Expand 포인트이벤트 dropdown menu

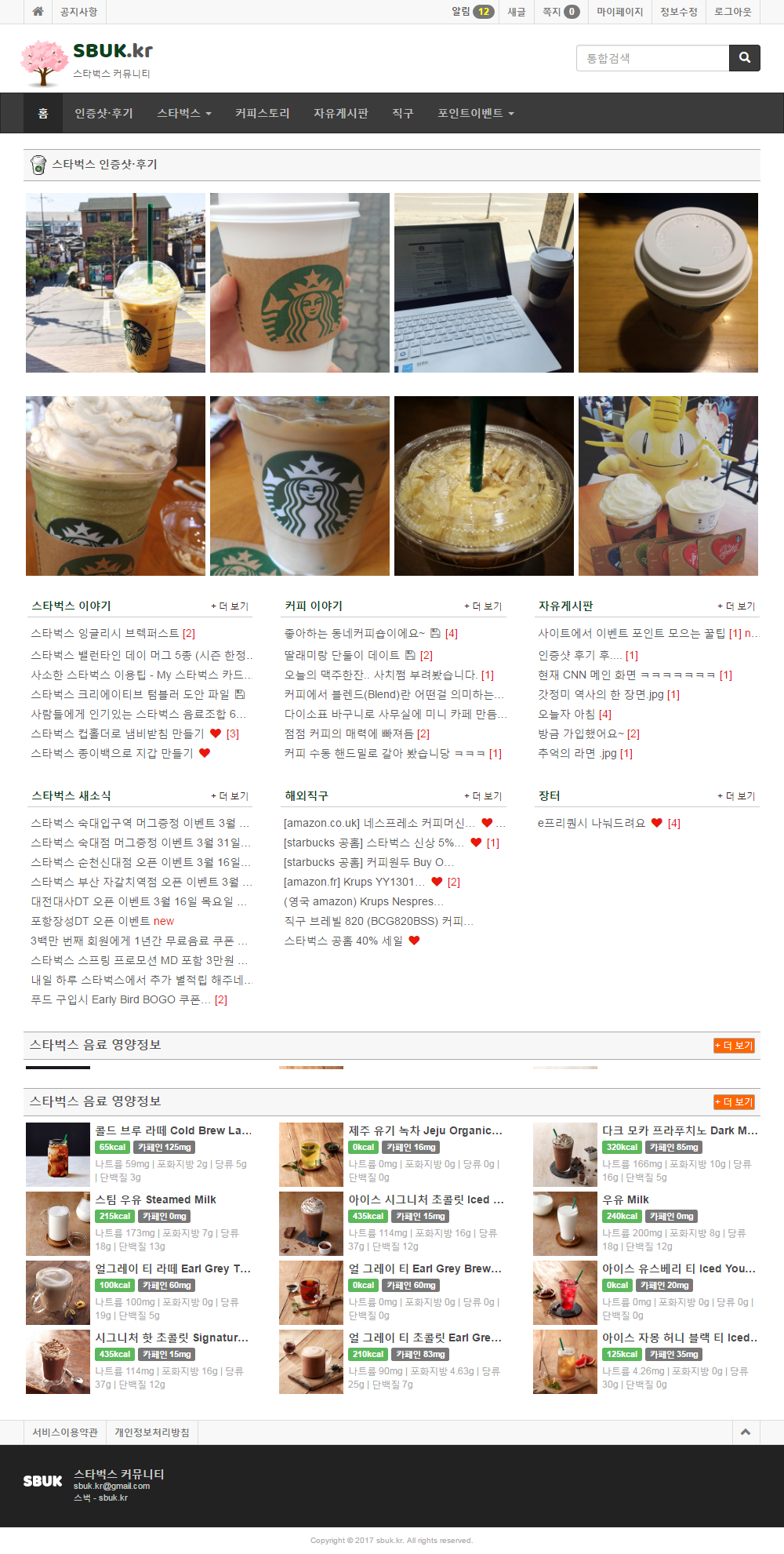coord(475,114)
